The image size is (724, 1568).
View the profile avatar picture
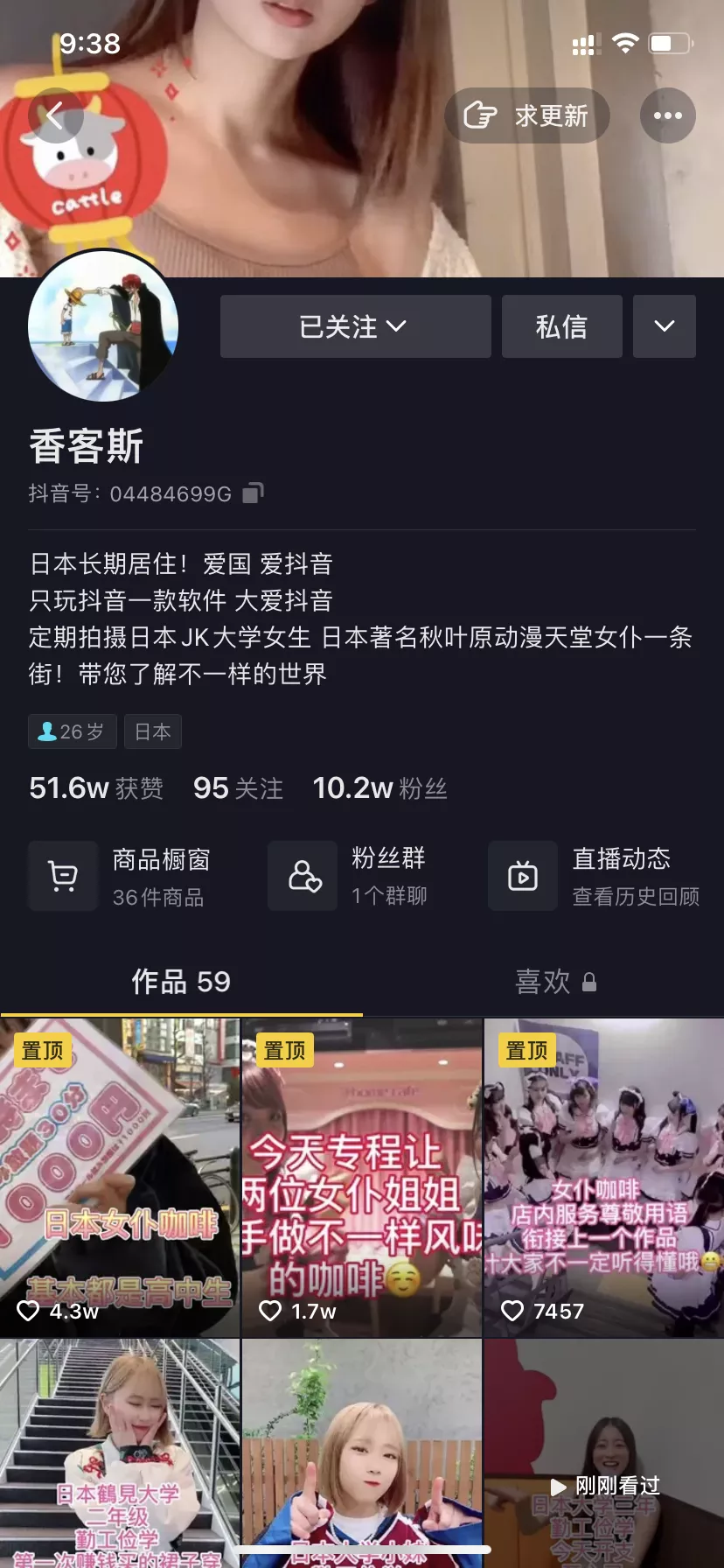pyautogui.click(x=103, y=325)
